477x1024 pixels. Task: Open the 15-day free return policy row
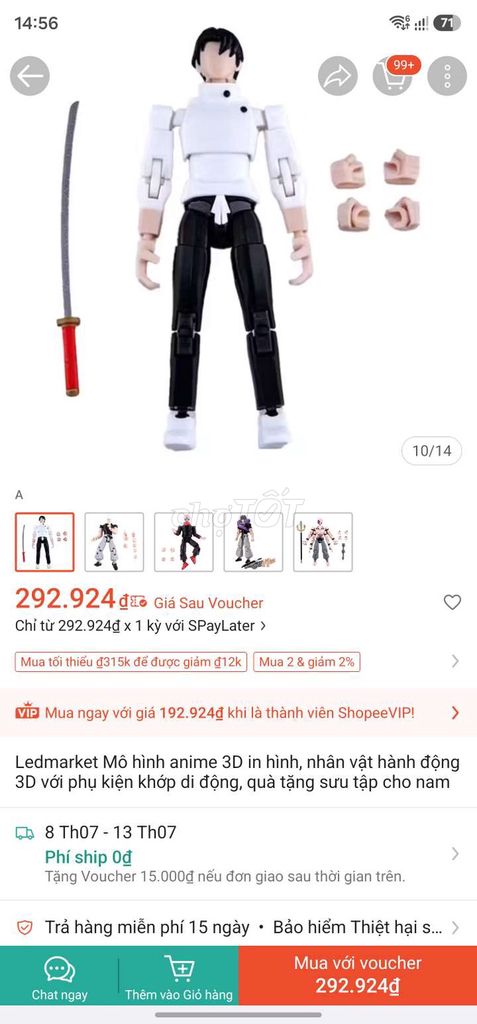pyautogui.click(x=238, y=927)
